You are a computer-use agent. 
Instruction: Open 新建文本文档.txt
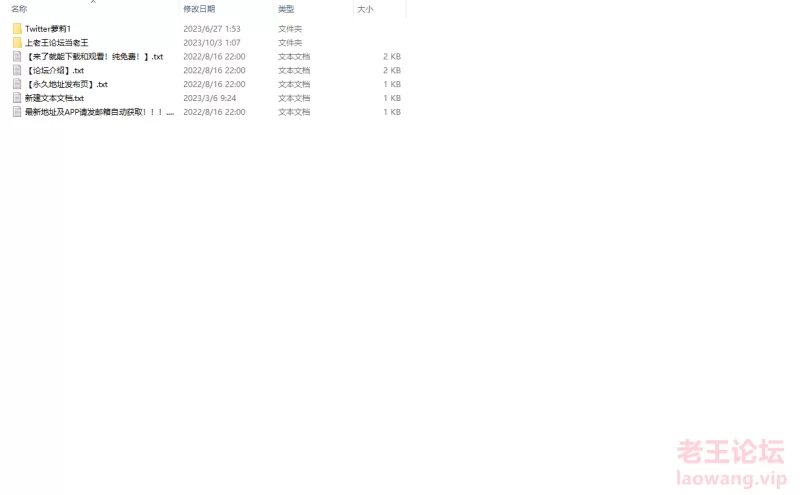(54, 99)
